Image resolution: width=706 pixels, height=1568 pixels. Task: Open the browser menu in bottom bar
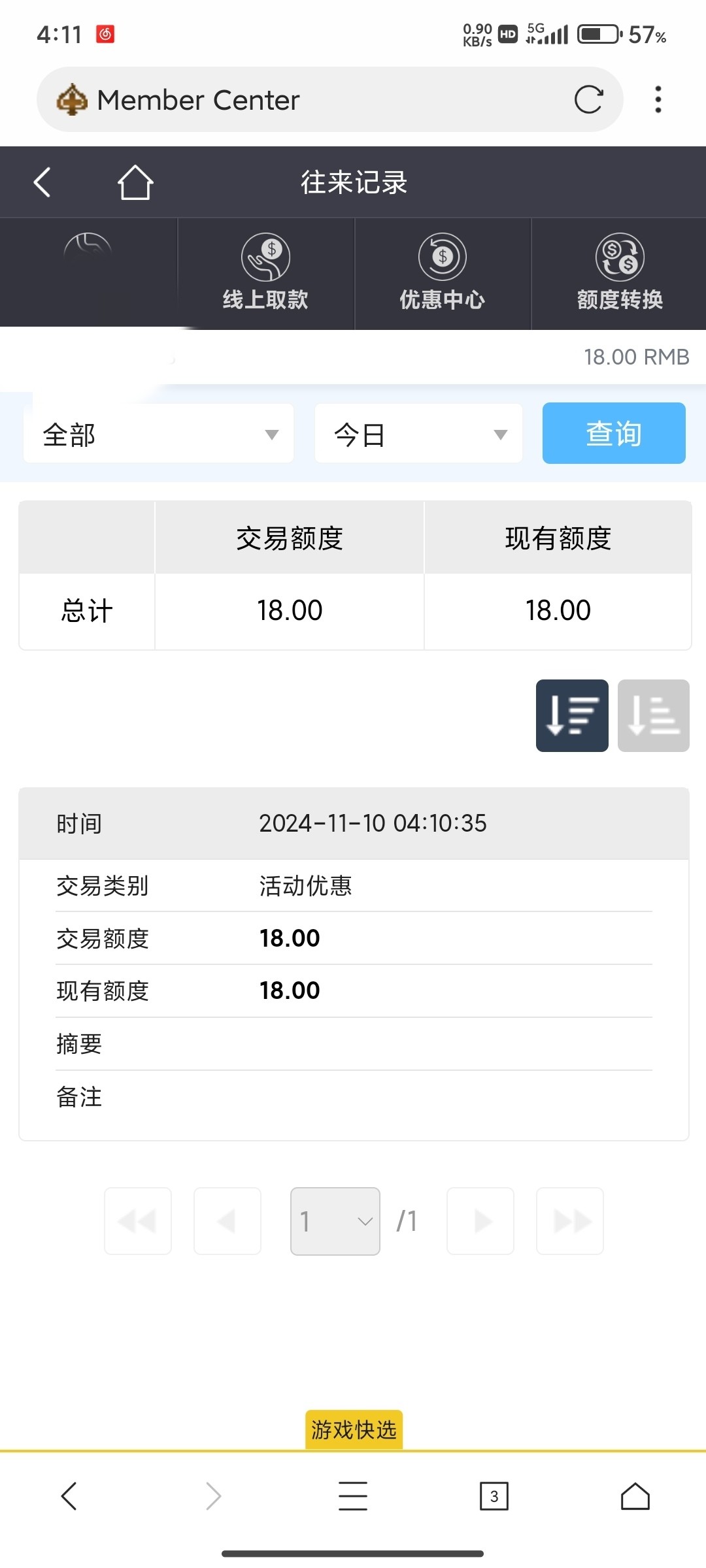353,1496
